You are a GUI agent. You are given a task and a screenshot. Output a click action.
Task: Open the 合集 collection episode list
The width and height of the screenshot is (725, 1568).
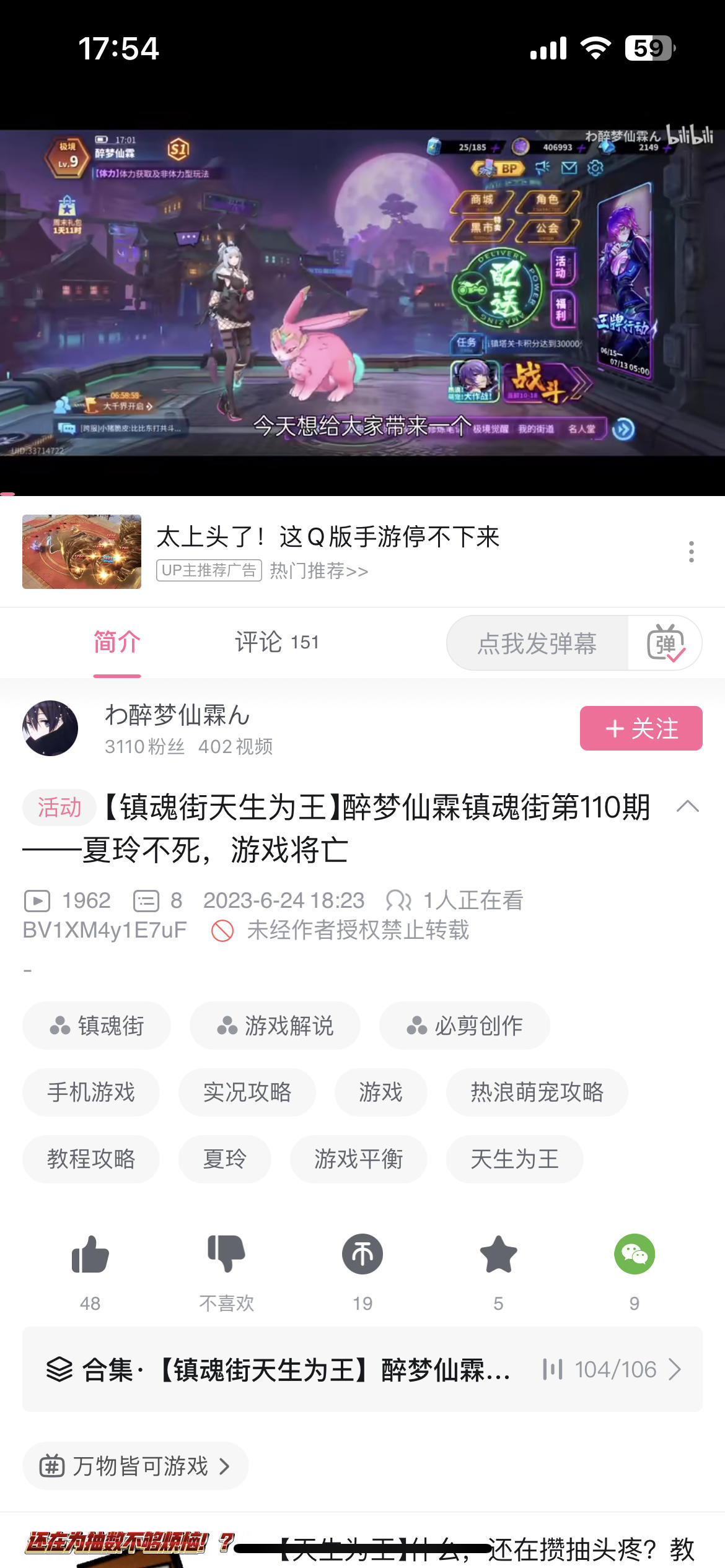point(362,1369)
